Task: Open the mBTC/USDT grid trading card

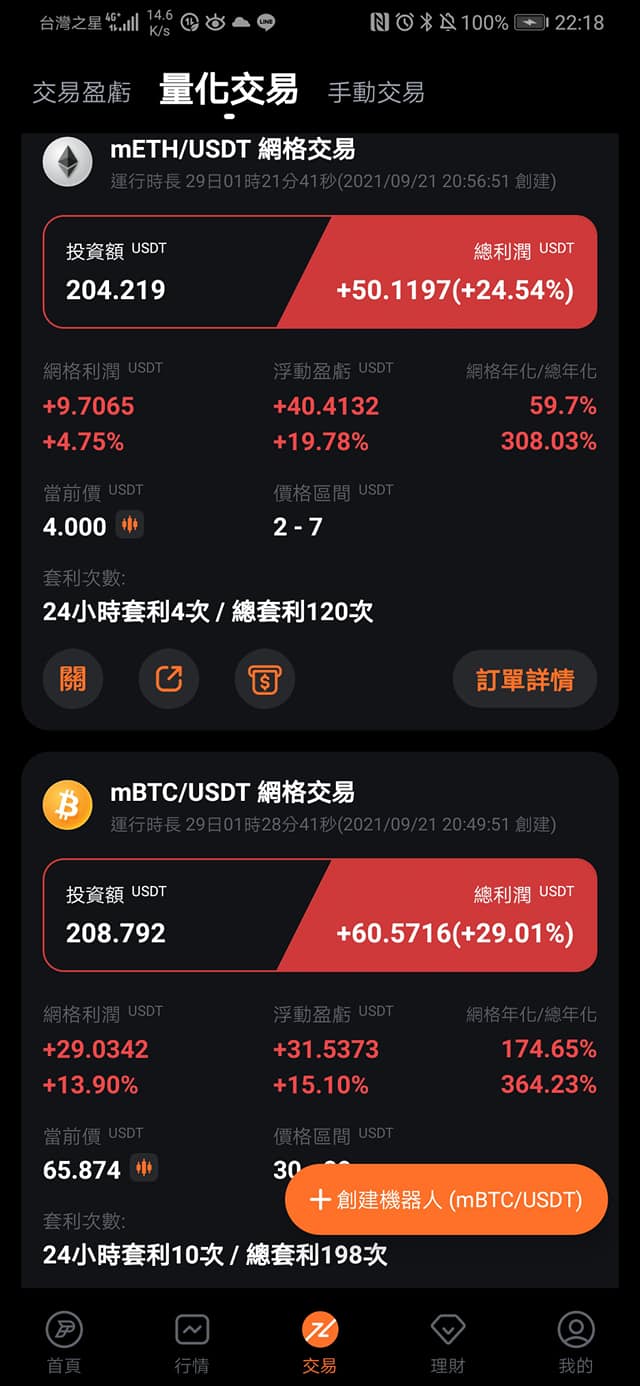Action: [232, 793]
